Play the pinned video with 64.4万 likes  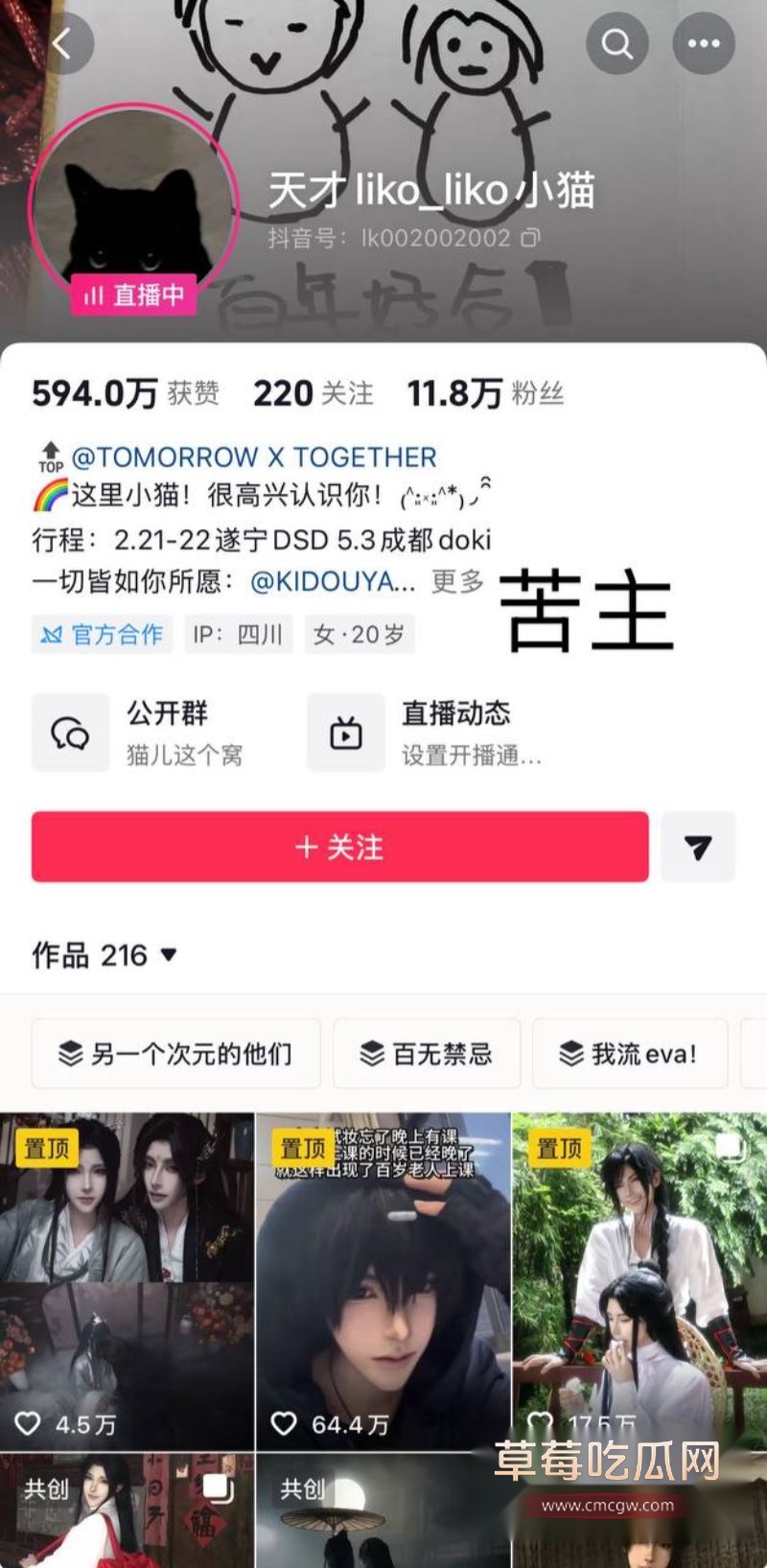(x=383, y=1275)
